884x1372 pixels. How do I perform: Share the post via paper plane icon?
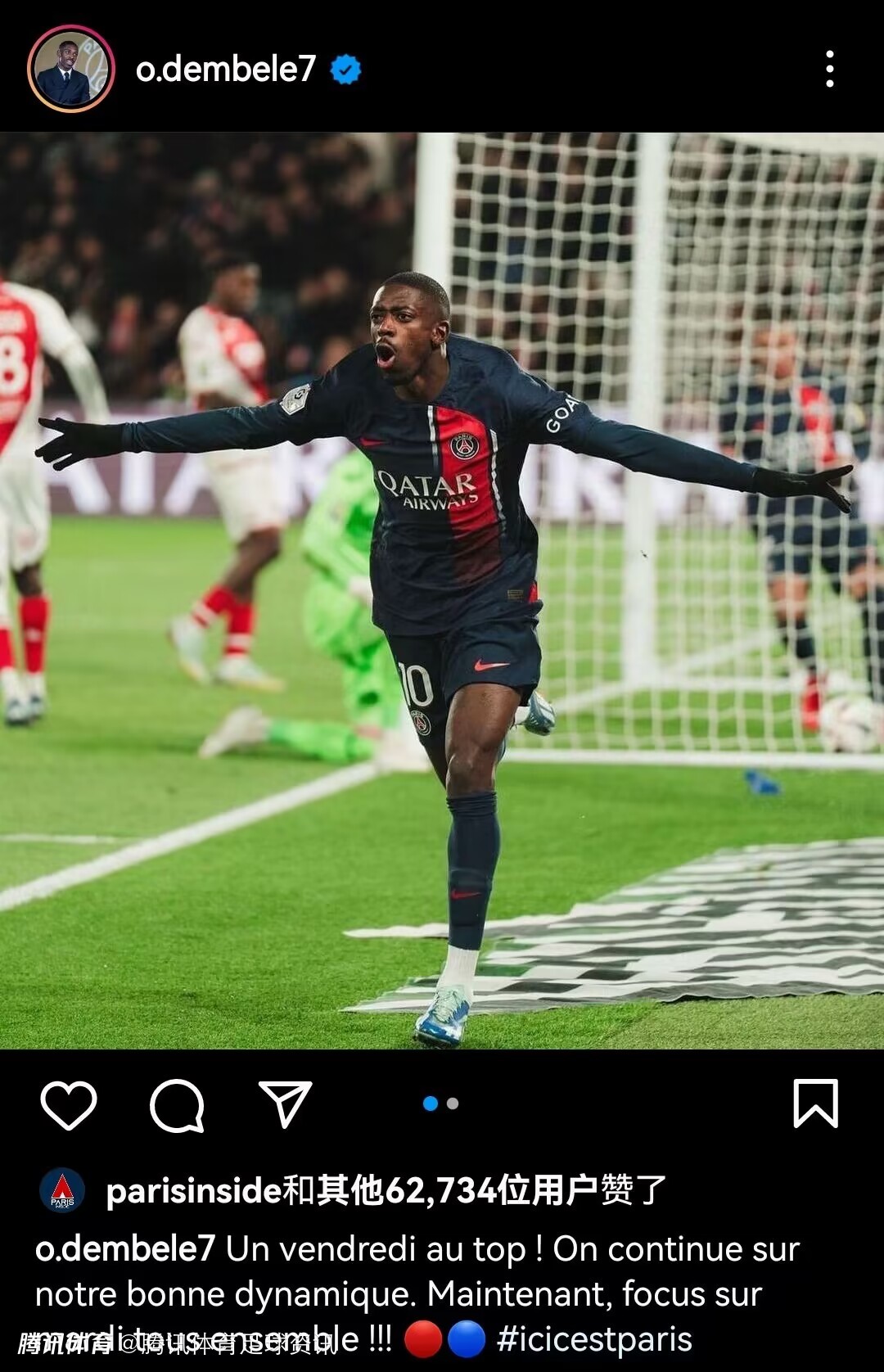click(x=285, y=1104)
